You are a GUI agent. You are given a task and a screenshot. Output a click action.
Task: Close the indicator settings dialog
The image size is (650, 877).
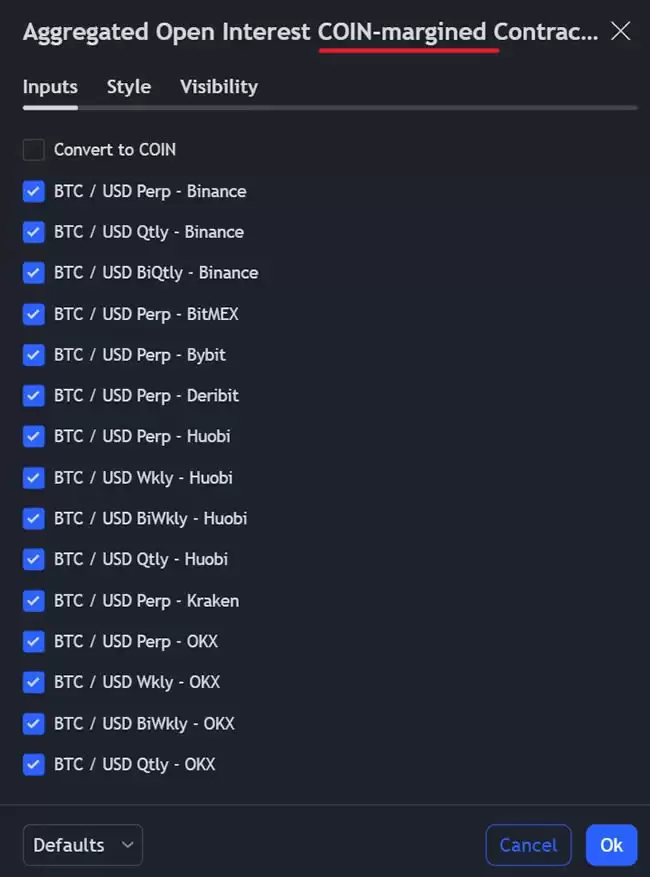tap(620, 31)
